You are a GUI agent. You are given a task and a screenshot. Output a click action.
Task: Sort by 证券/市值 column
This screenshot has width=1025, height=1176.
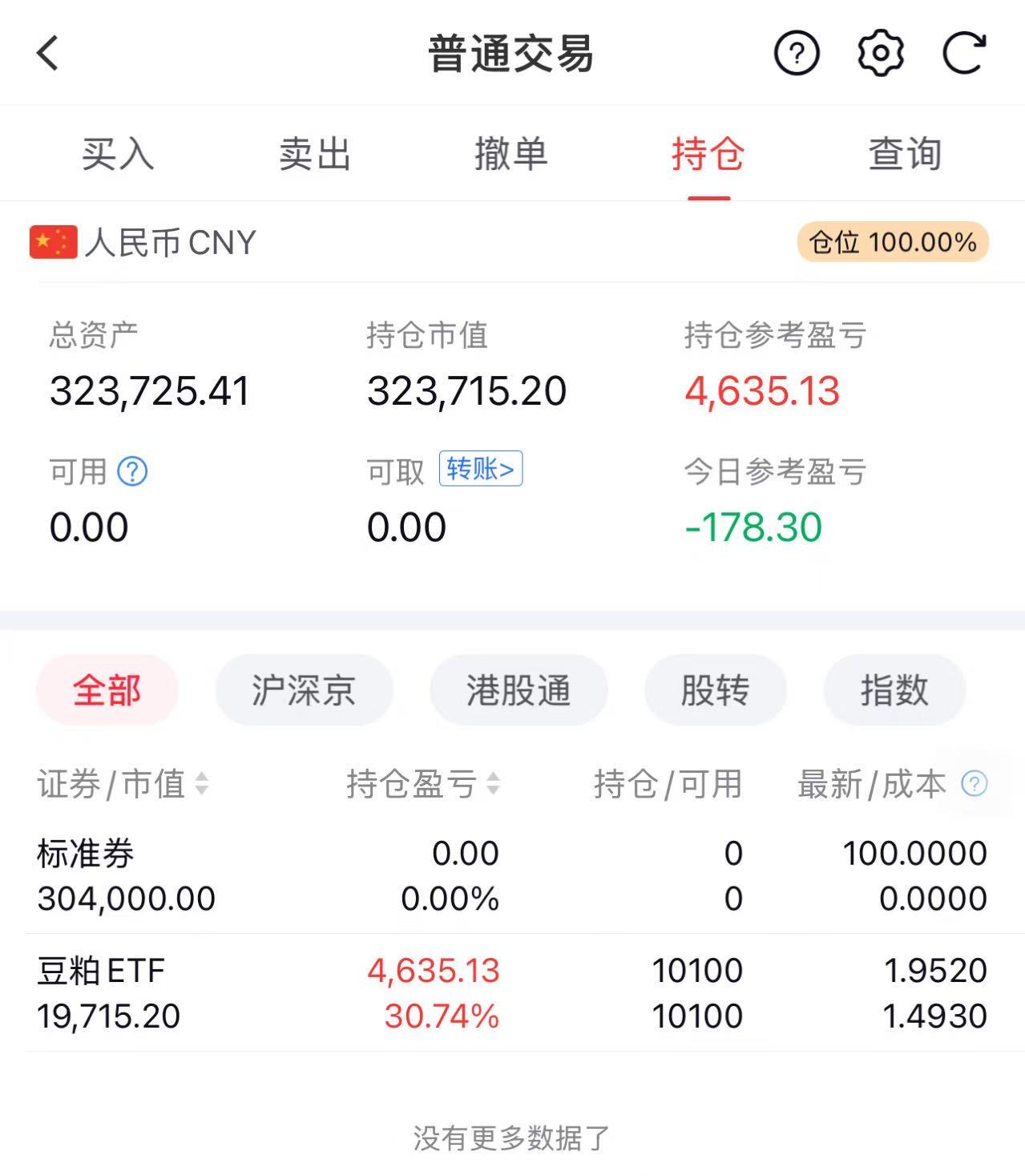click(x=123, y=784)
